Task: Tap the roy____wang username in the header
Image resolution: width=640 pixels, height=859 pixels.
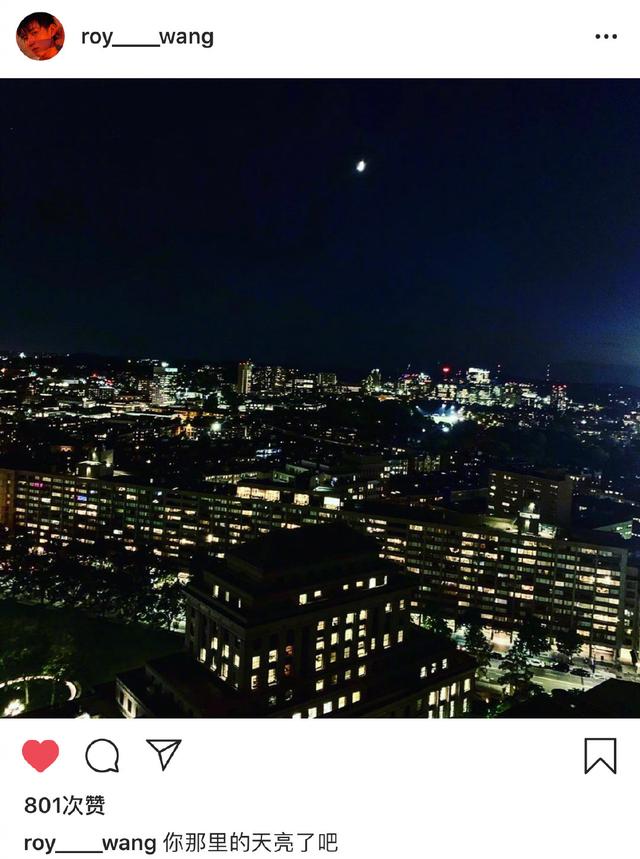Action: [147, 38]
